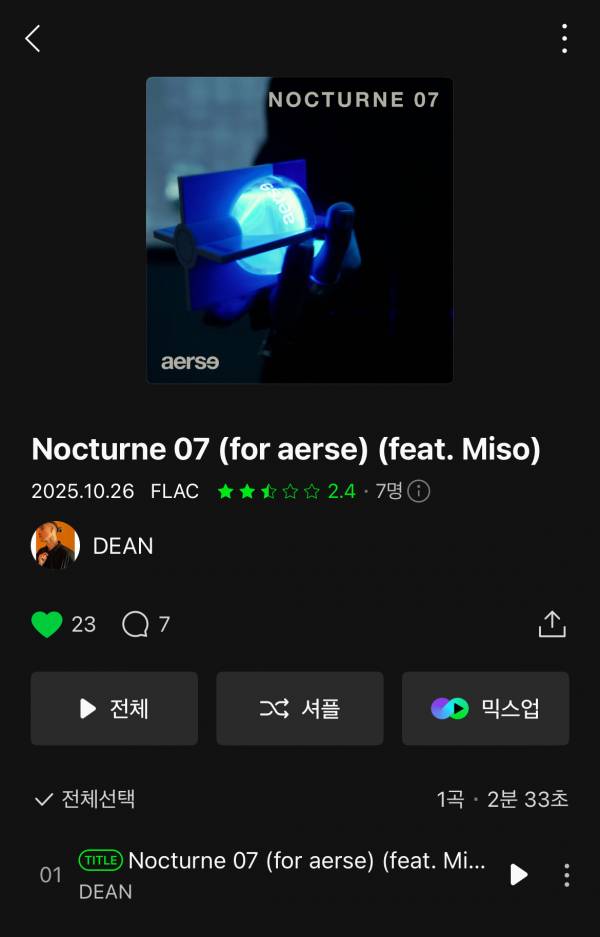Launch 믹스업 mix-up playback
Screen dimensions: 600x937
485,708
